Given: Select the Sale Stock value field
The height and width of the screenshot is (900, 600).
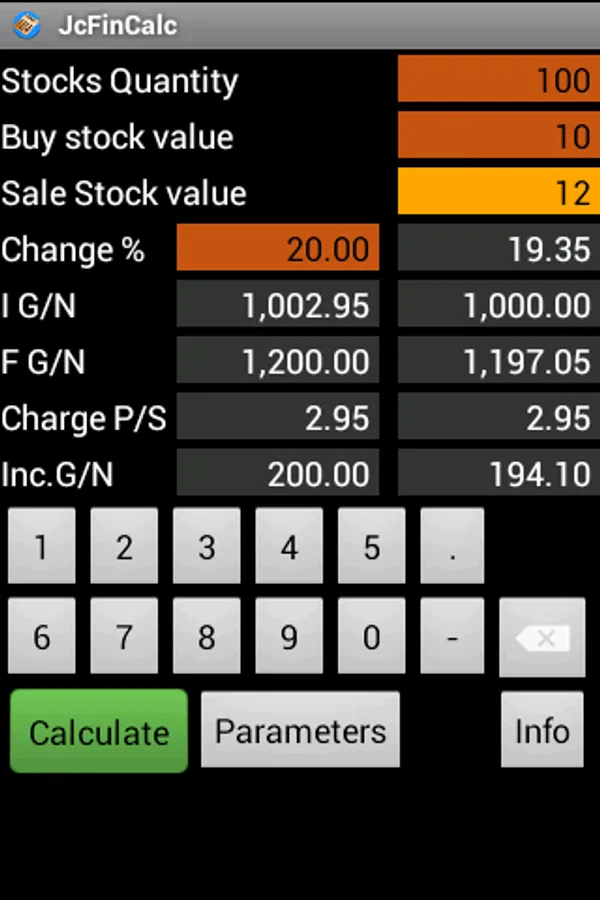Looking at the screenshot, I should tap(498, 192).
